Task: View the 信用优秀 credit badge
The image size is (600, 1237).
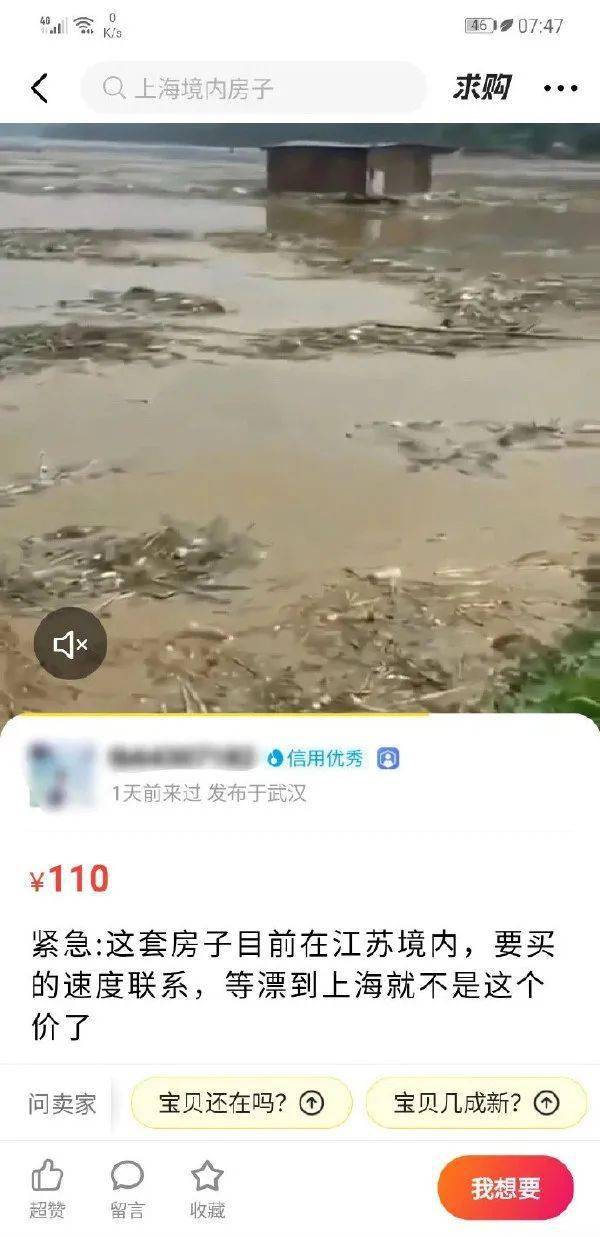Action: coord(316,758)
